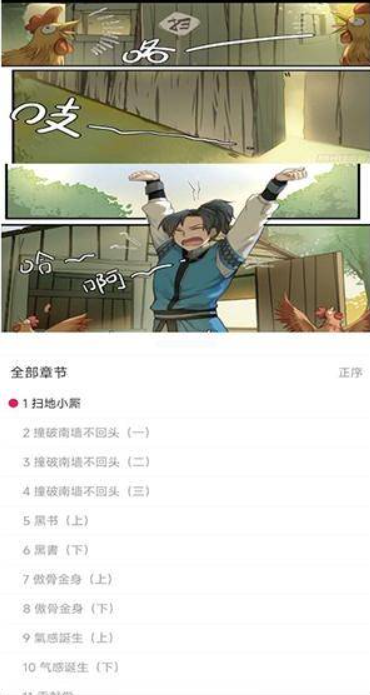The width and height of the screenshot is (370, 695).
Task: Toggle the 正序 chapter sort order
Action: [x=351, y=373]
